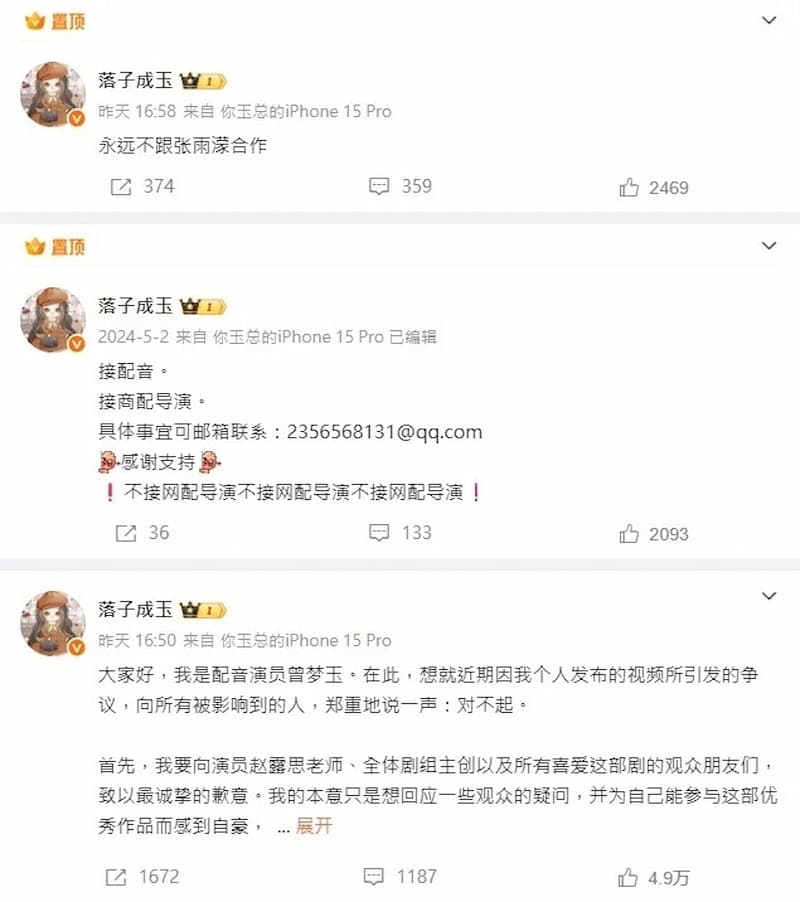Open the chevron menu on the apology post
This screenshot has height=902, width=800.
768,596
